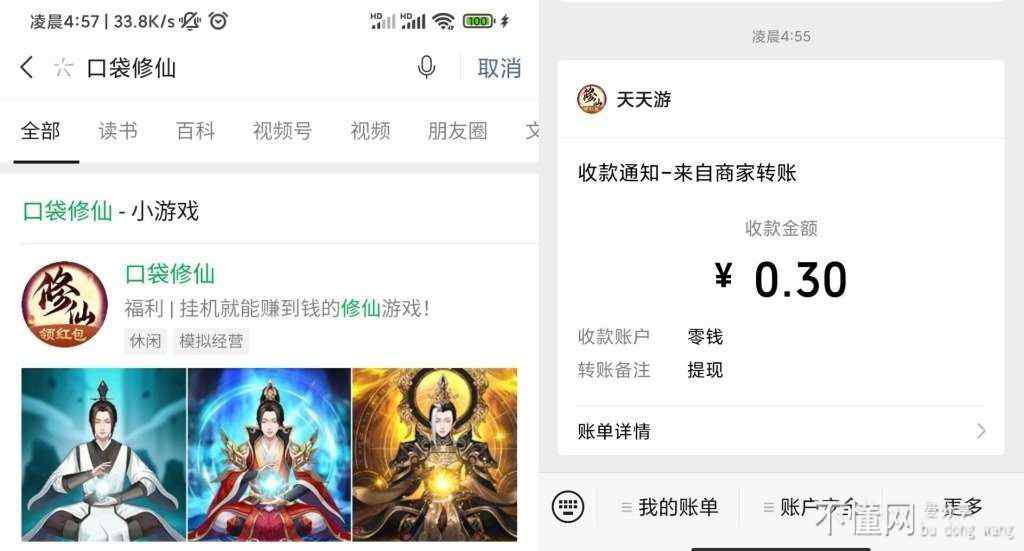The image size is (1024, 551).
Task: Switch to the 百科 tab
Action: (195, 131)
